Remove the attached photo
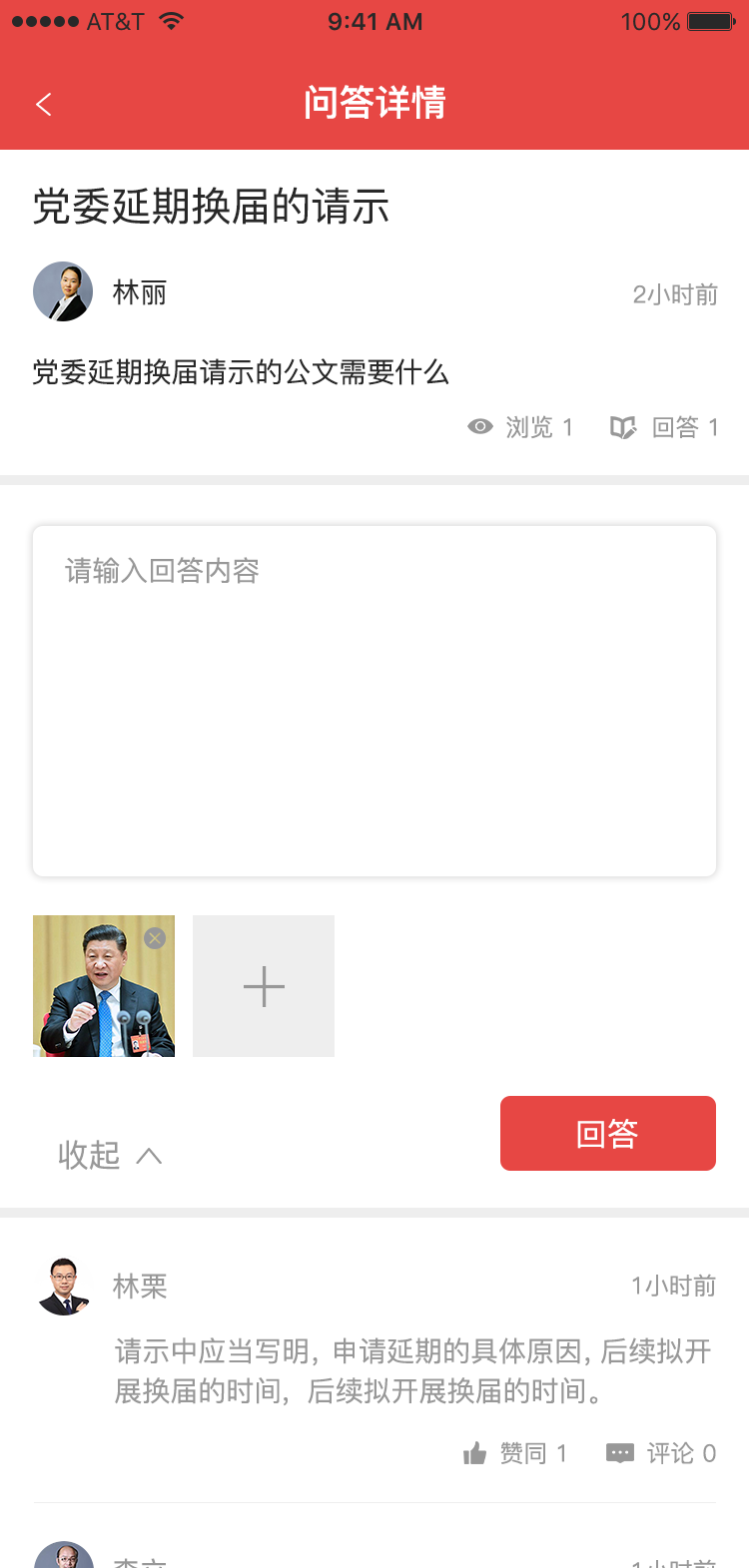The image size is (749, 1568). tap(155, 938)
